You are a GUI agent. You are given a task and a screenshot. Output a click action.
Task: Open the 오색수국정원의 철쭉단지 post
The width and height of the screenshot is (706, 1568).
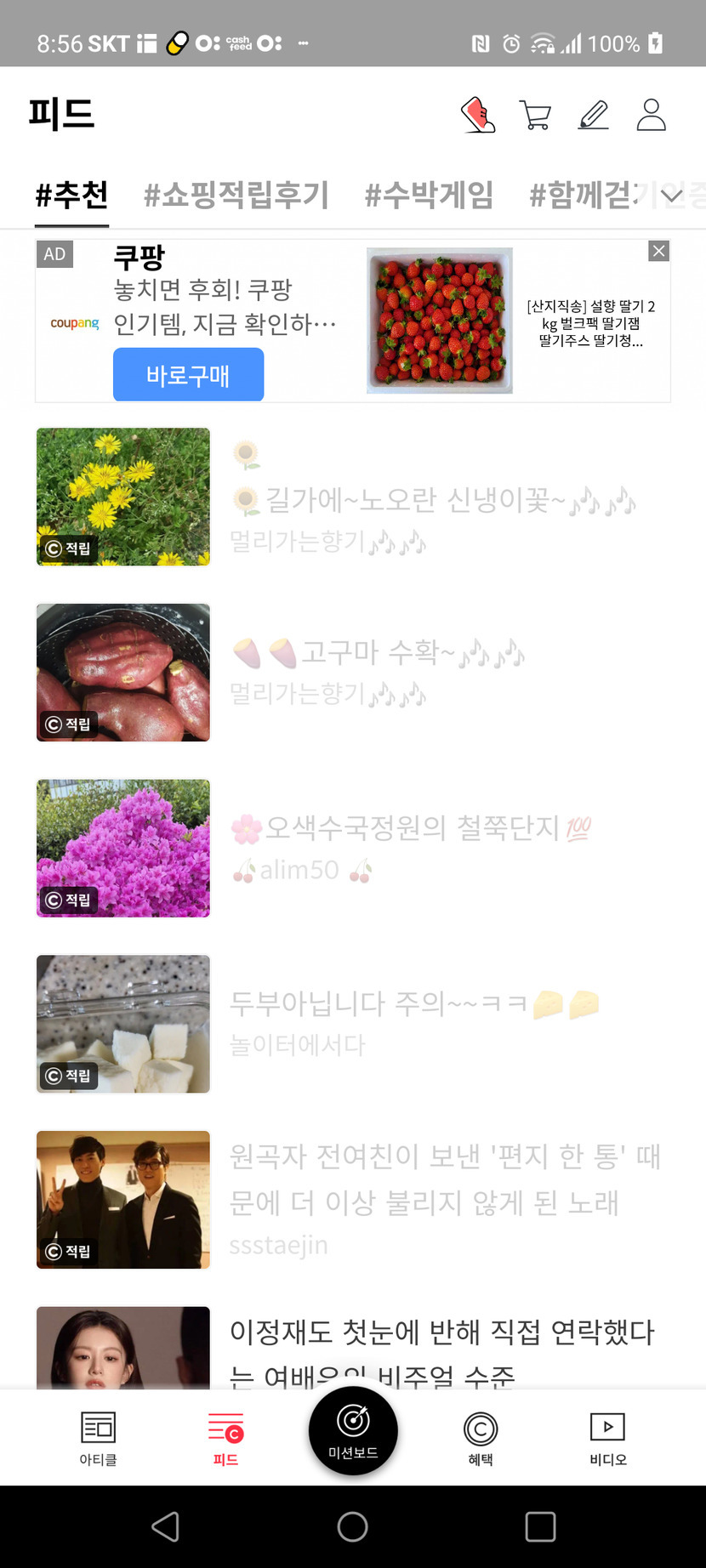tap(412, 827)
